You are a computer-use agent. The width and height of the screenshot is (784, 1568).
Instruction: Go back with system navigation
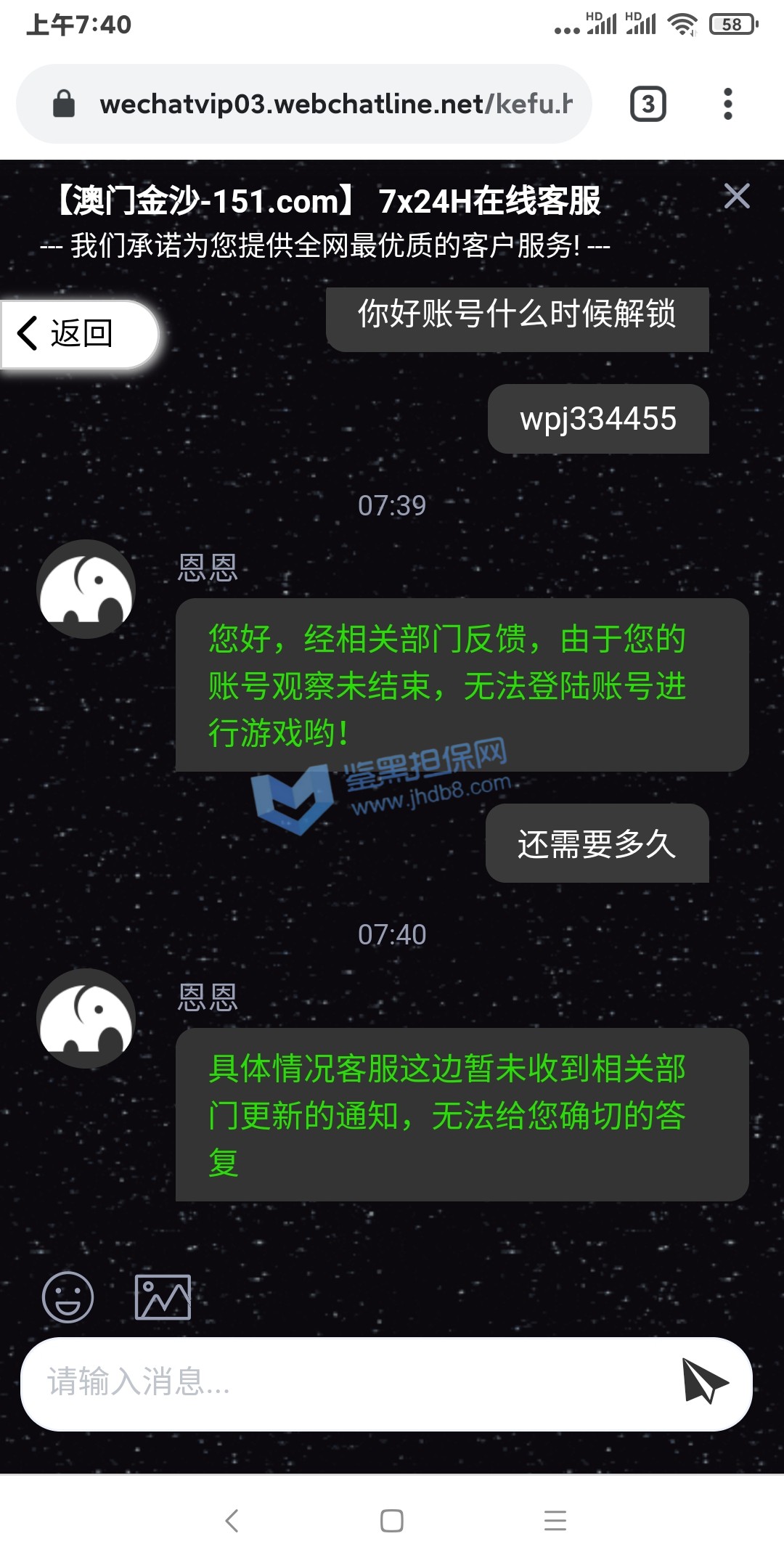pyautogui.click(x=232, y=1520)
